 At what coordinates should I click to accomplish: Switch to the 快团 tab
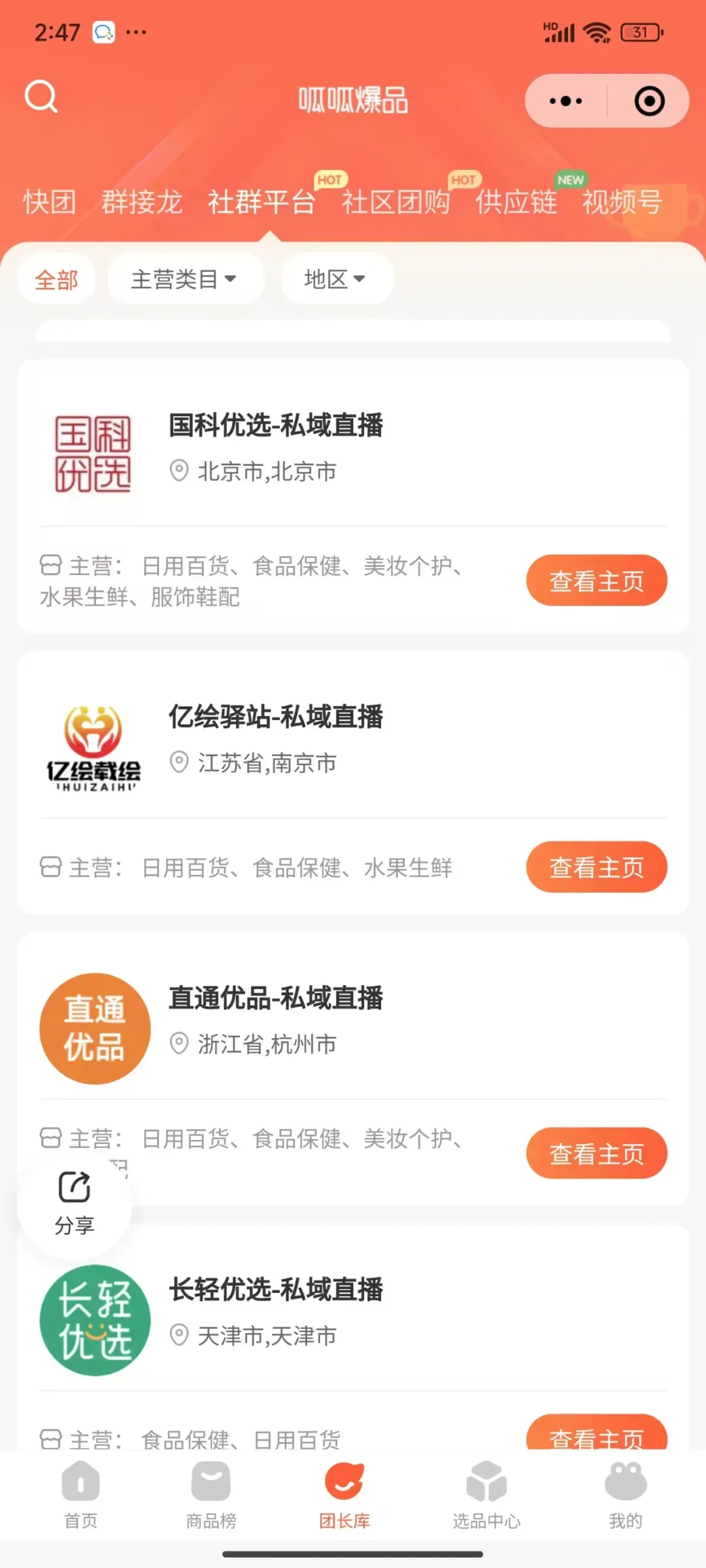tap(50, 202)
